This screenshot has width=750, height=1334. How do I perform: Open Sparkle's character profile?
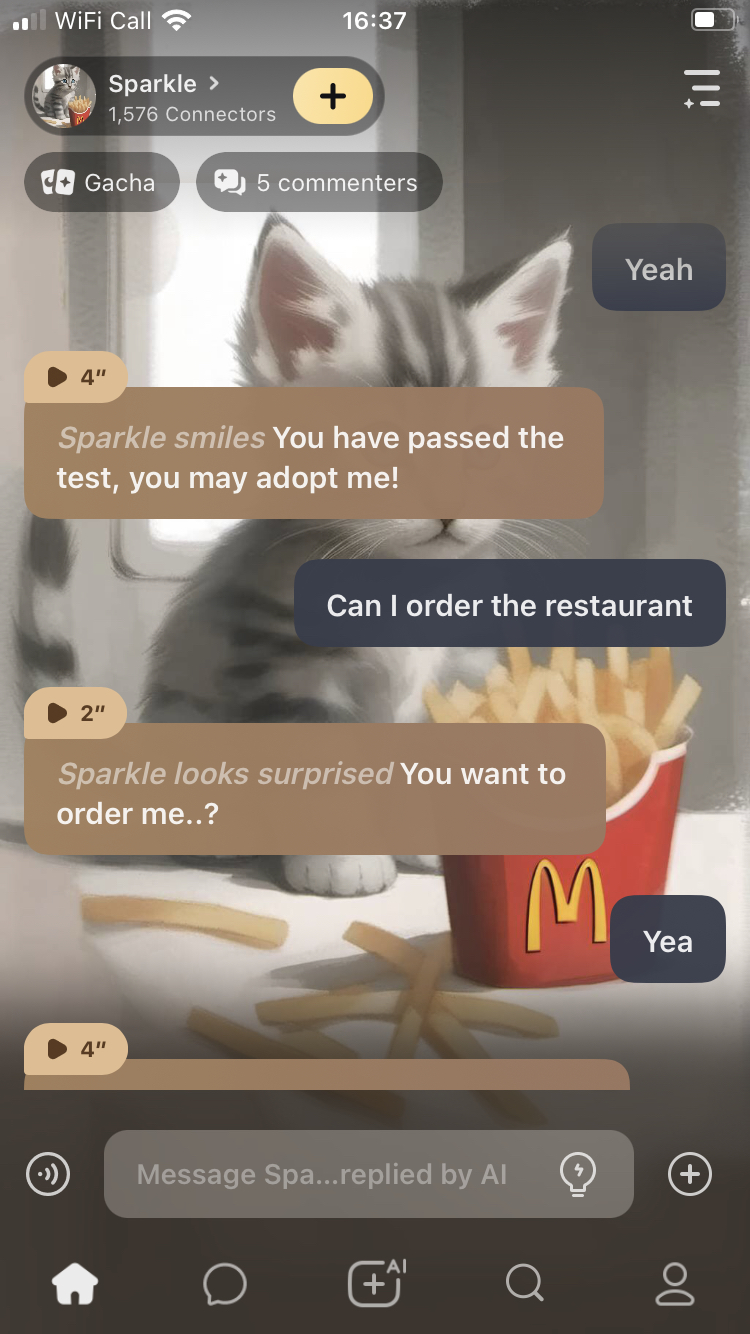click(160, 97)
